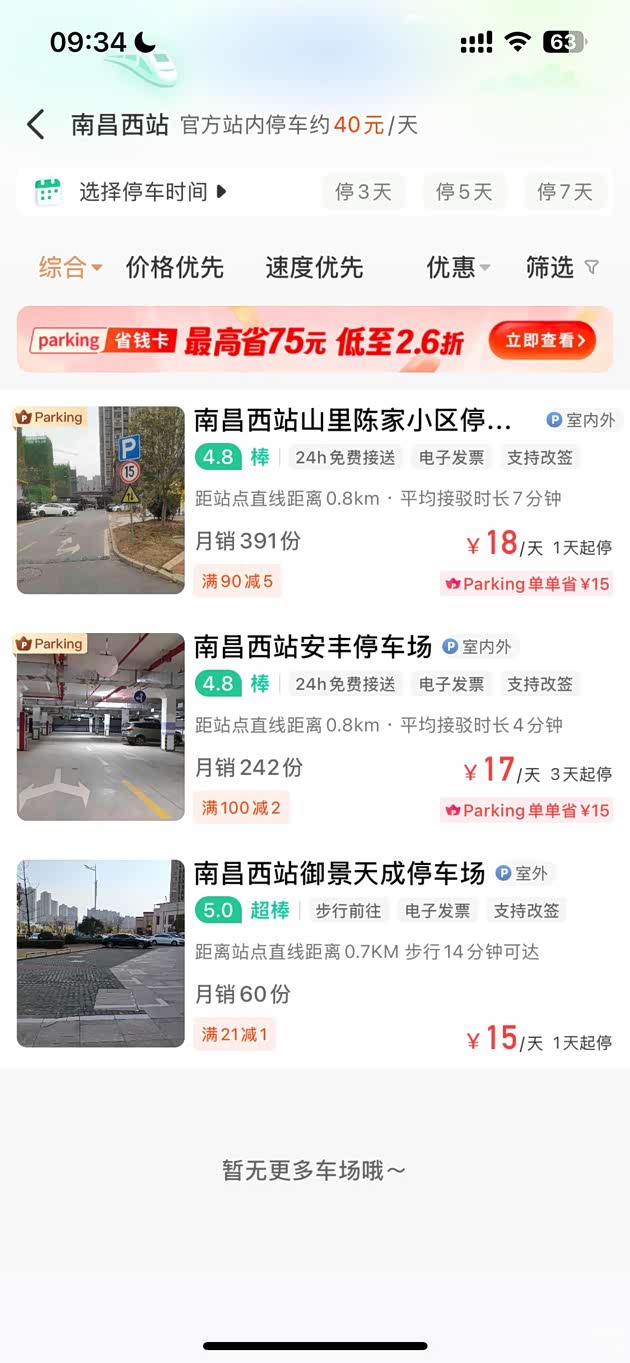630x1363 pixels.
Task: Open 南昌西站山里陈家小区 parking lot listing
Action: click(x=352, y=419)
